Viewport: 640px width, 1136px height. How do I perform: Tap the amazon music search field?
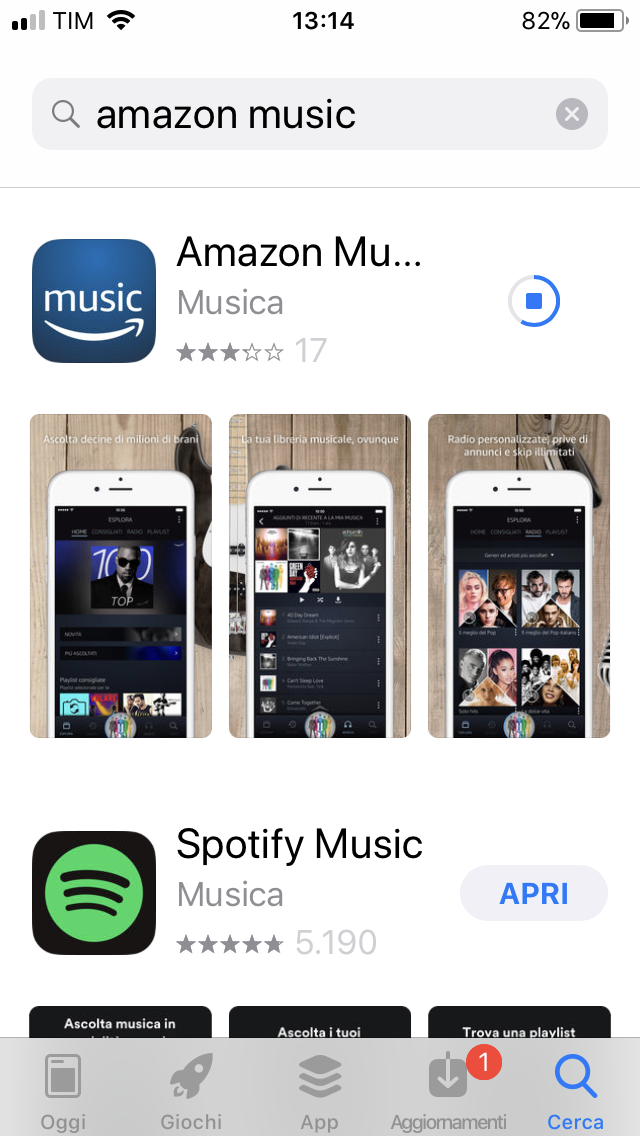point(320,114)
